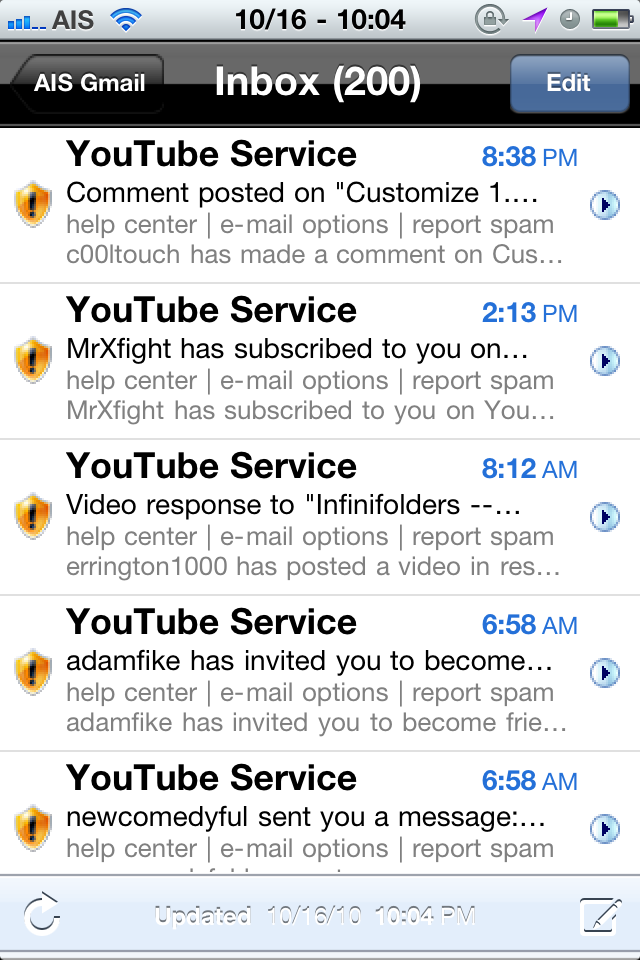
Task: Refresh the inbox
Action: pyautogui.click(x=41, y=915)
